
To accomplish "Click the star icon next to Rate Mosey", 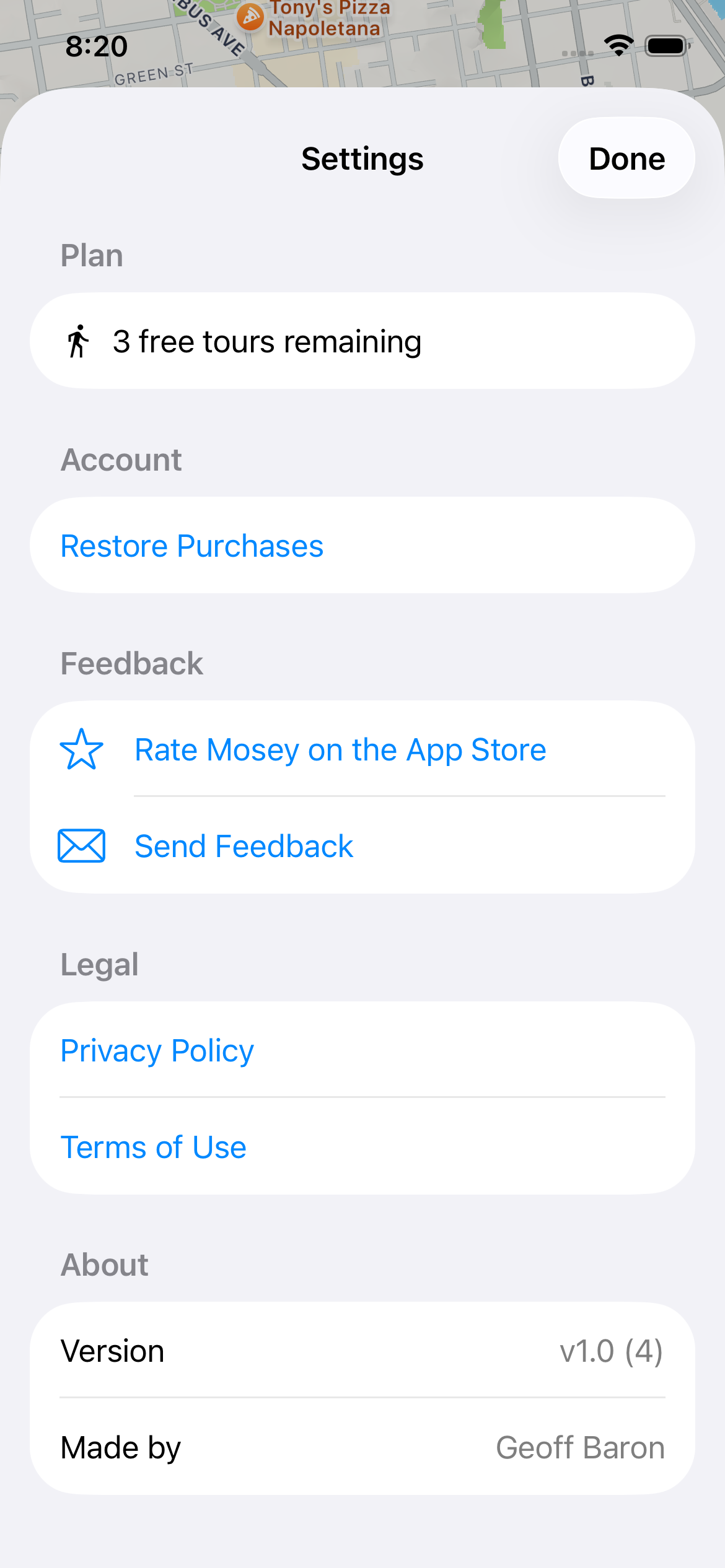I will coord(81,750).
